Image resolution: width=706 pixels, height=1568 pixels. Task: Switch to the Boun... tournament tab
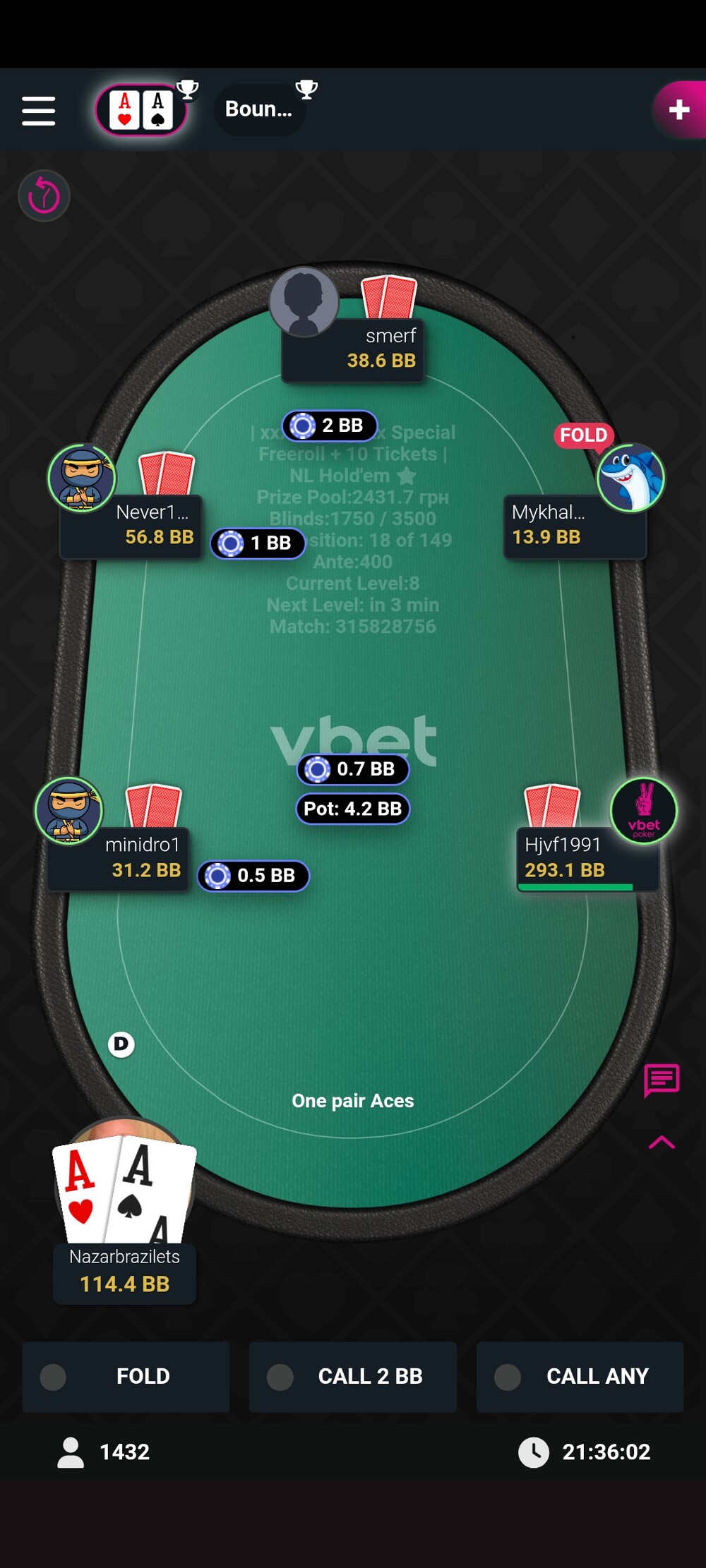(259, 109)
